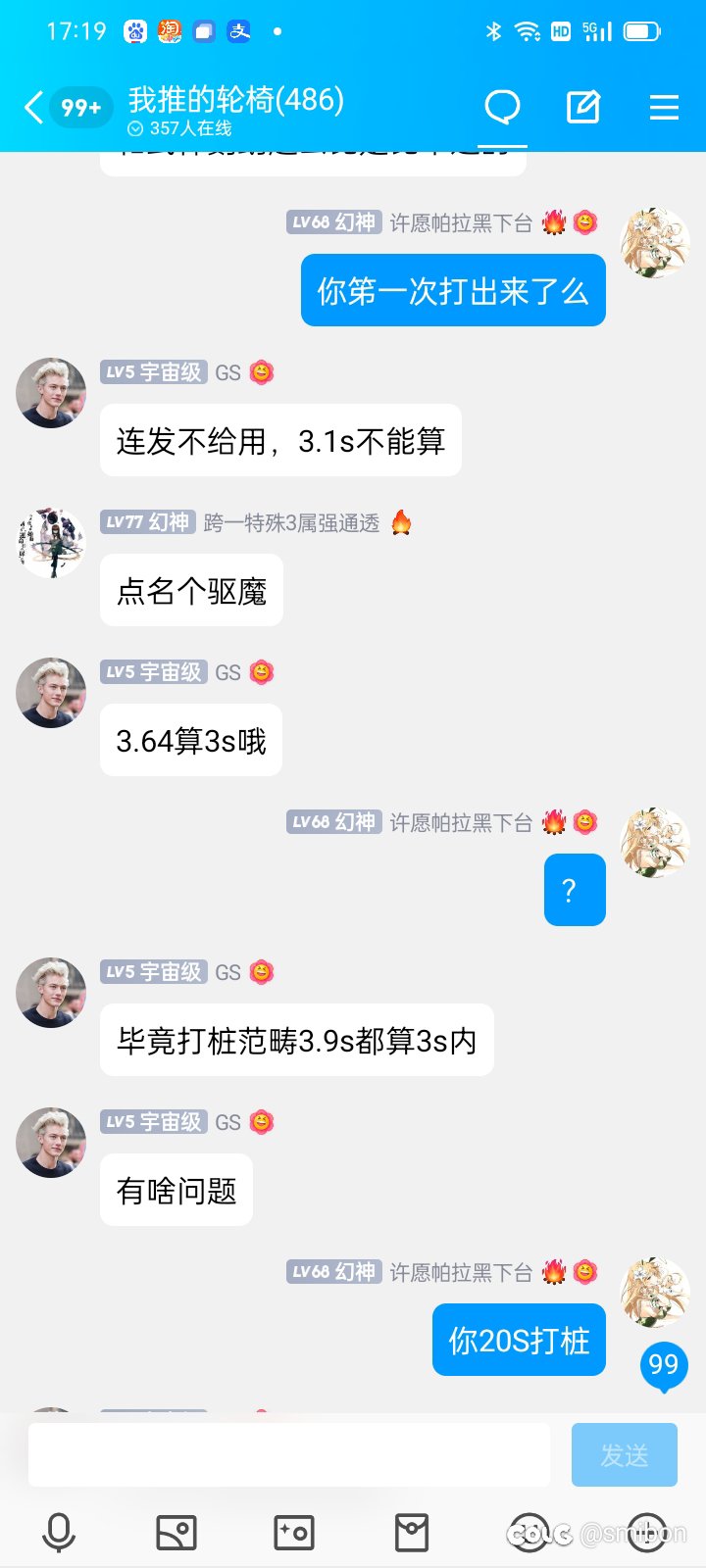Open the chat bubble tab in header
This screenshot has height=1568, width=706.
(x=502, y=107)
